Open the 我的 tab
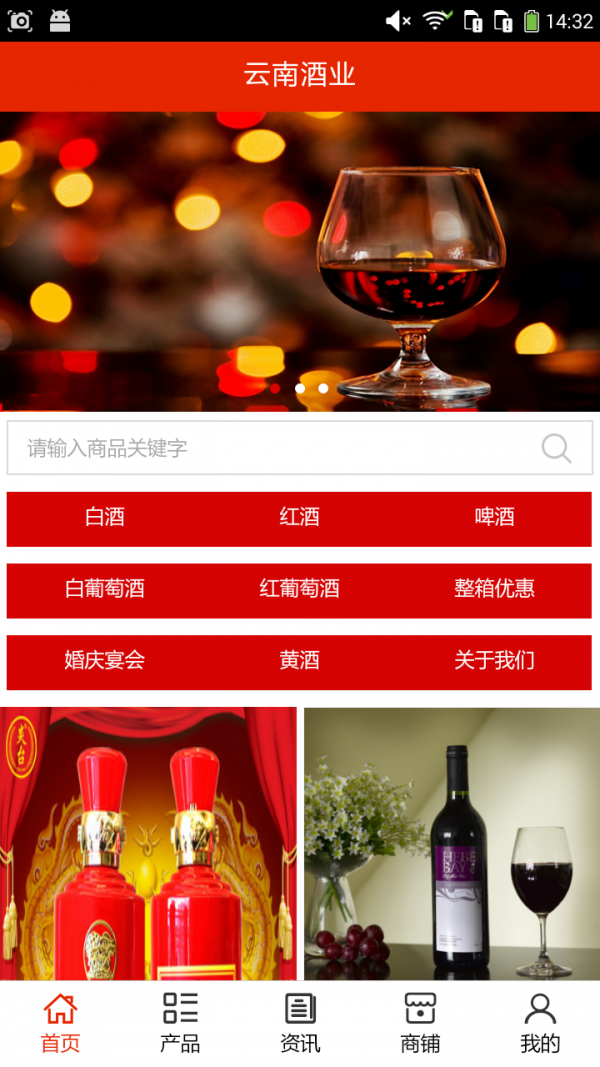The image size is (600, 1067). point(540,1023)
